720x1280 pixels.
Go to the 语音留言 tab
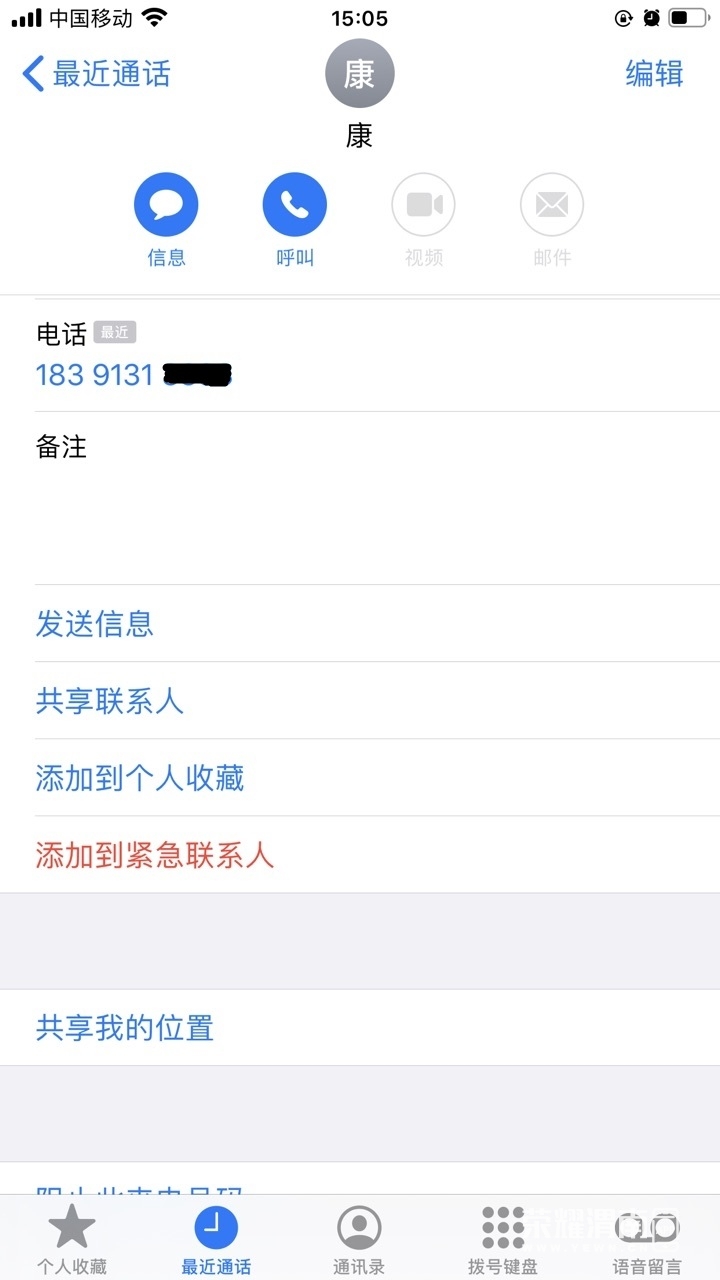point(647,1238)
